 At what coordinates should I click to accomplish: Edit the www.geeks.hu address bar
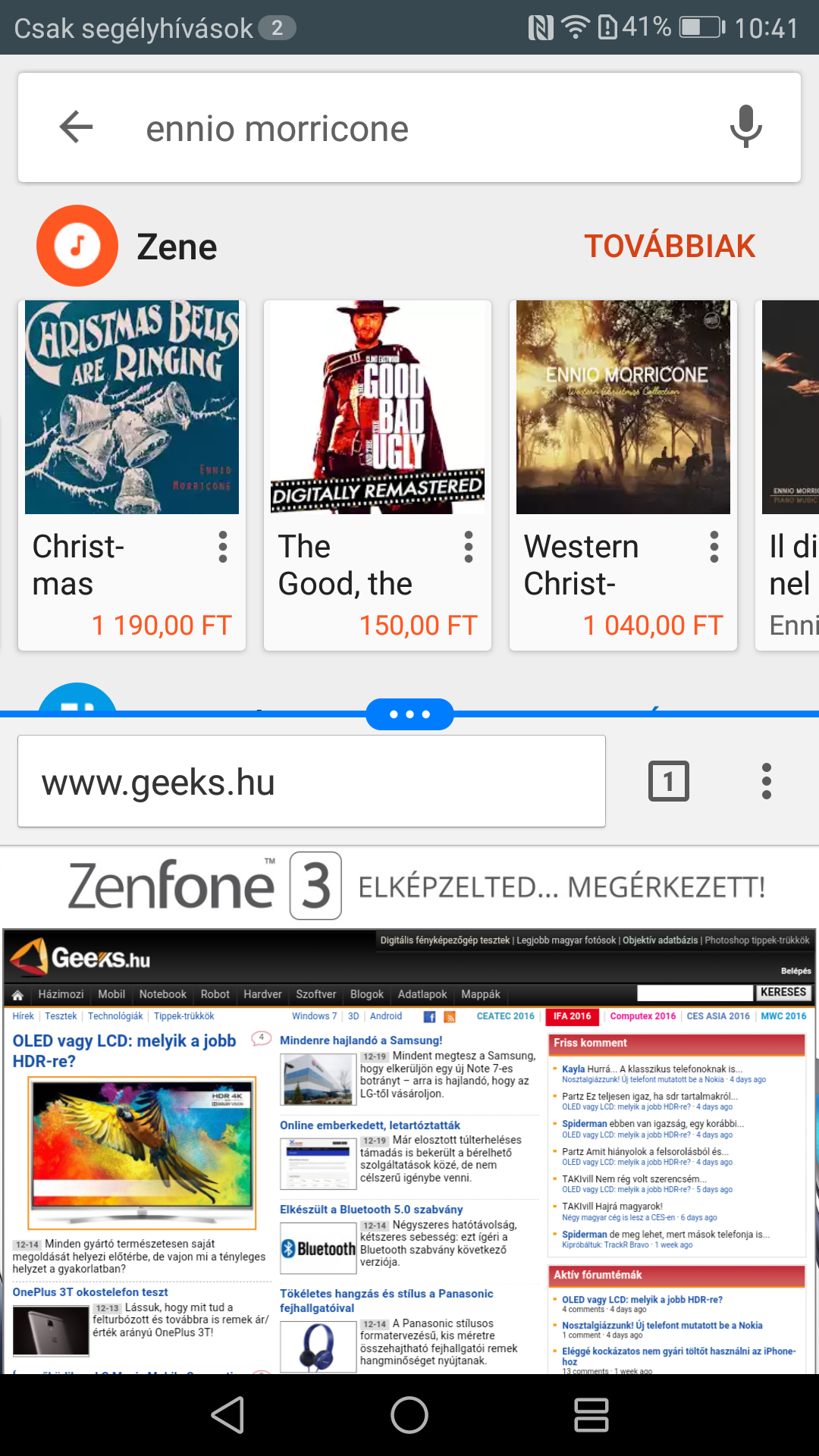click(311, 782)
